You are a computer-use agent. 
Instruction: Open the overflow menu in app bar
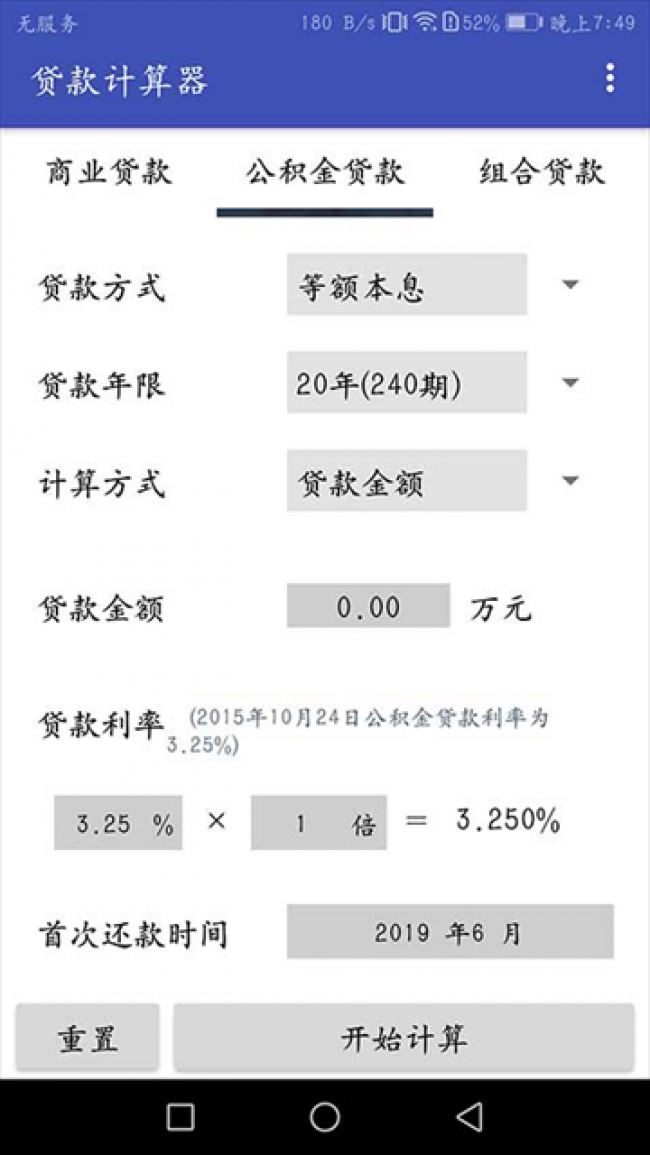click(610, 78)
